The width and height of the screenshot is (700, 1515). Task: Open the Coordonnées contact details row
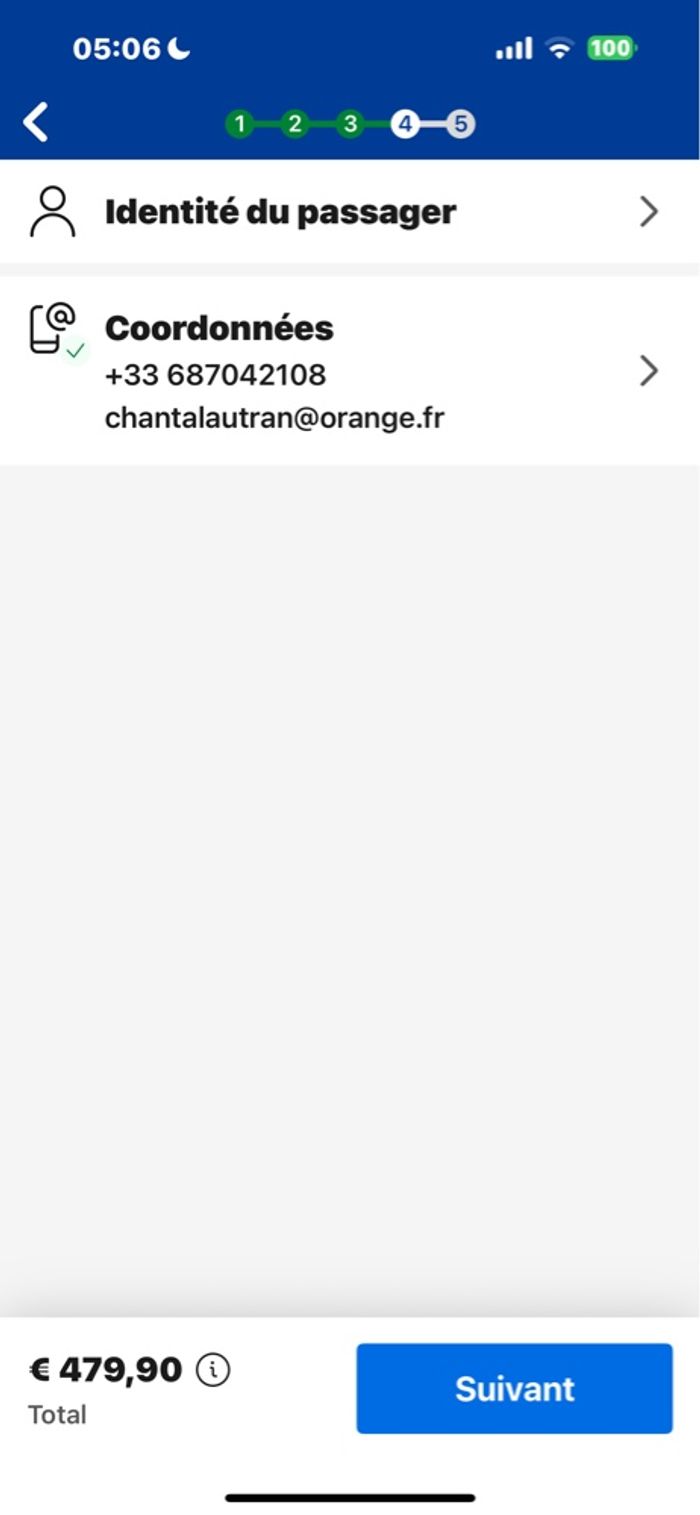pyautogui.click(x=350, y=371)
